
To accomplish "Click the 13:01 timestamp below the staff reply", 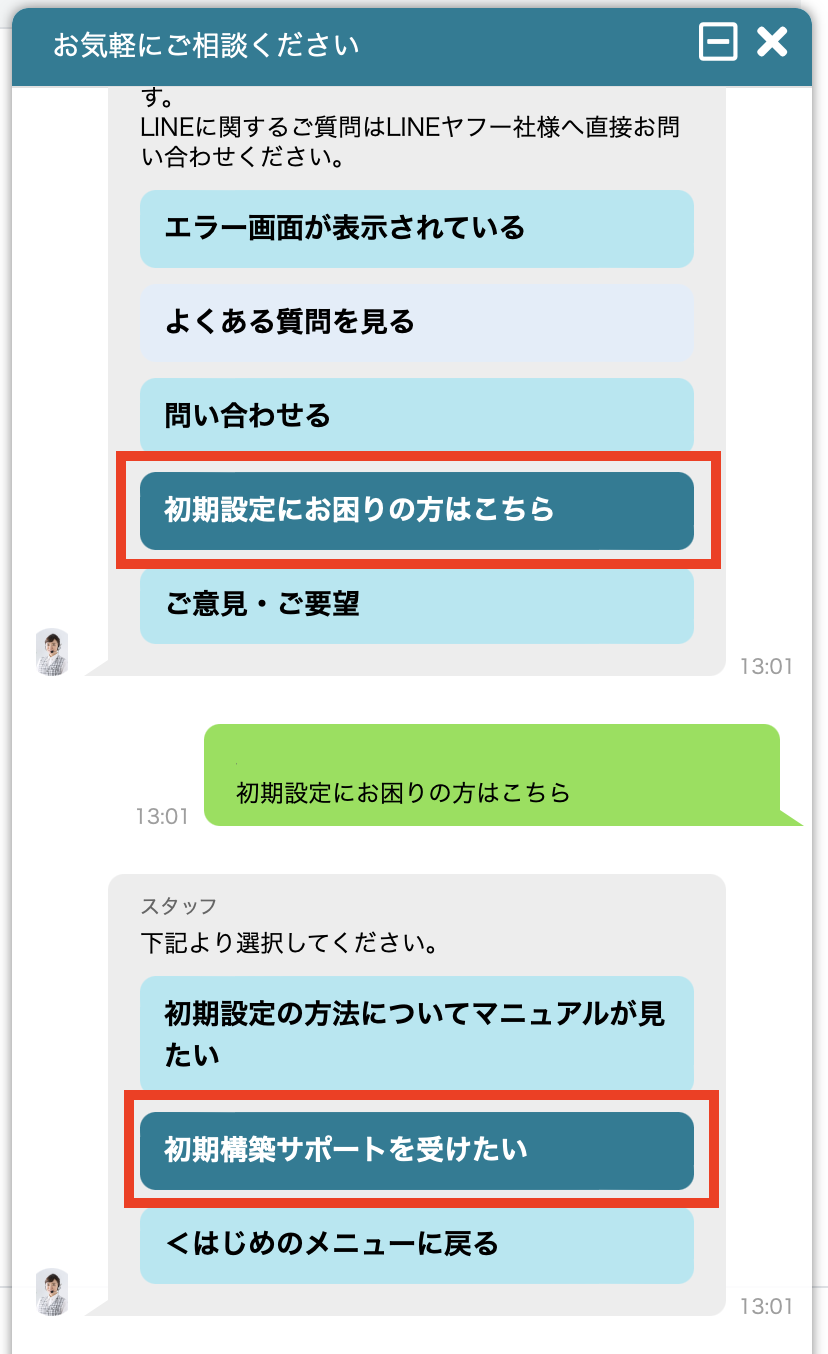I will [765, 1305].
